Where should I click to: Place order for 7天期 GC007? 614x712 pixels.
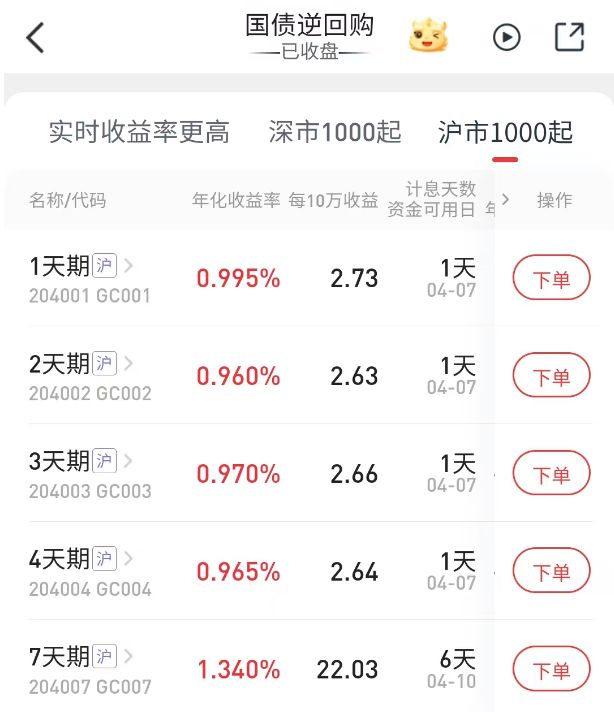551,669
